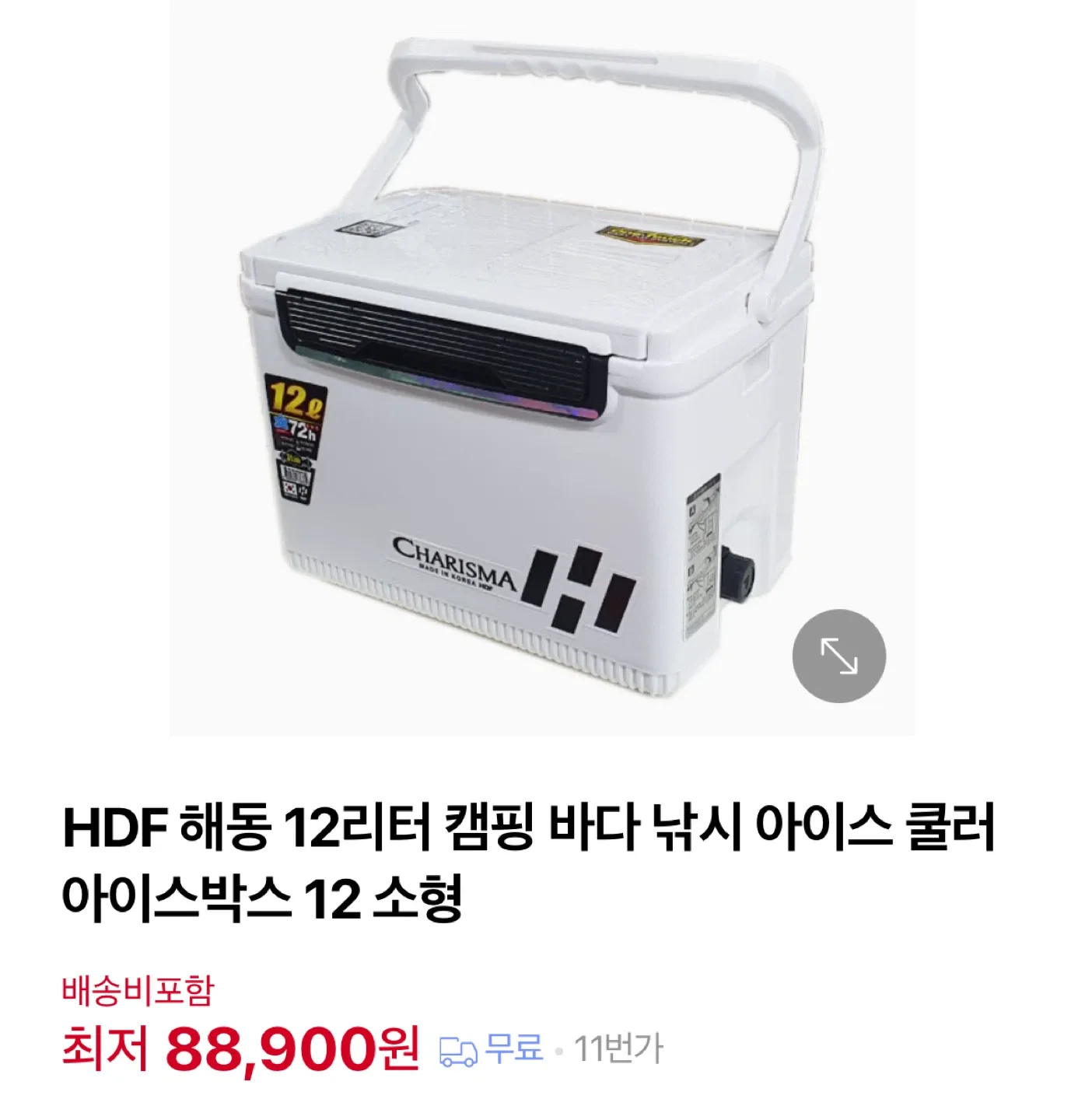Expand the product image to full screen
Screen dimensions: 1085x1120
pyautogui.click(x=838, y=656)
